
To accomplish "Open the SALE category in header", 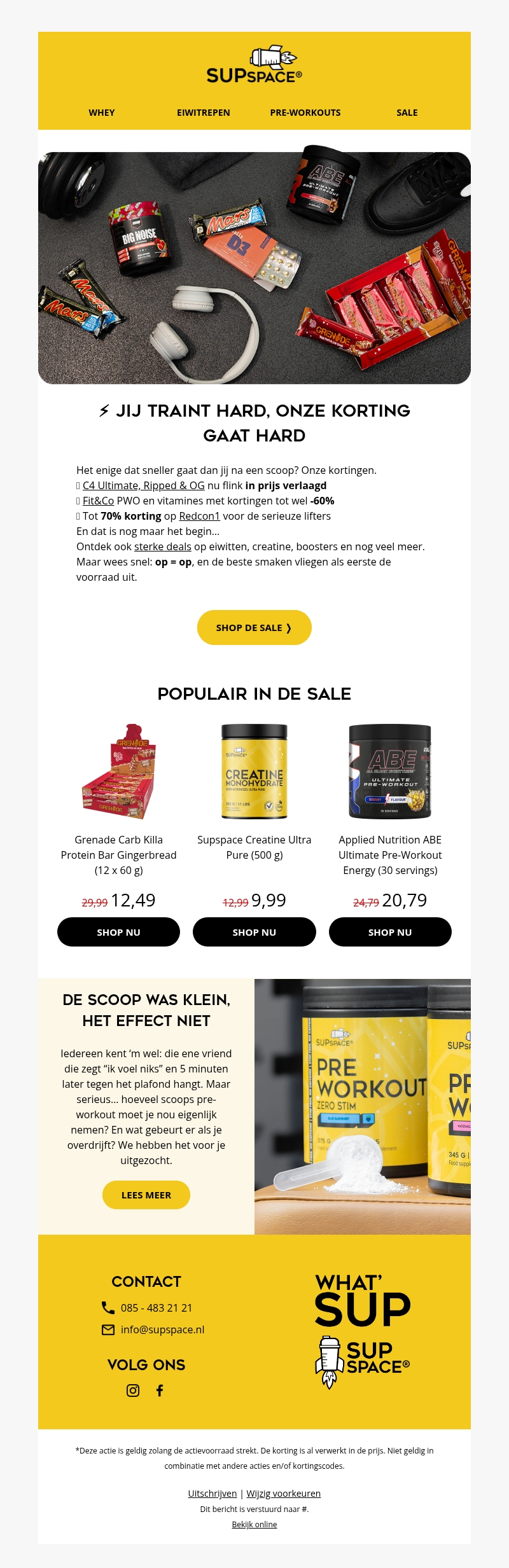I will 407,113.
